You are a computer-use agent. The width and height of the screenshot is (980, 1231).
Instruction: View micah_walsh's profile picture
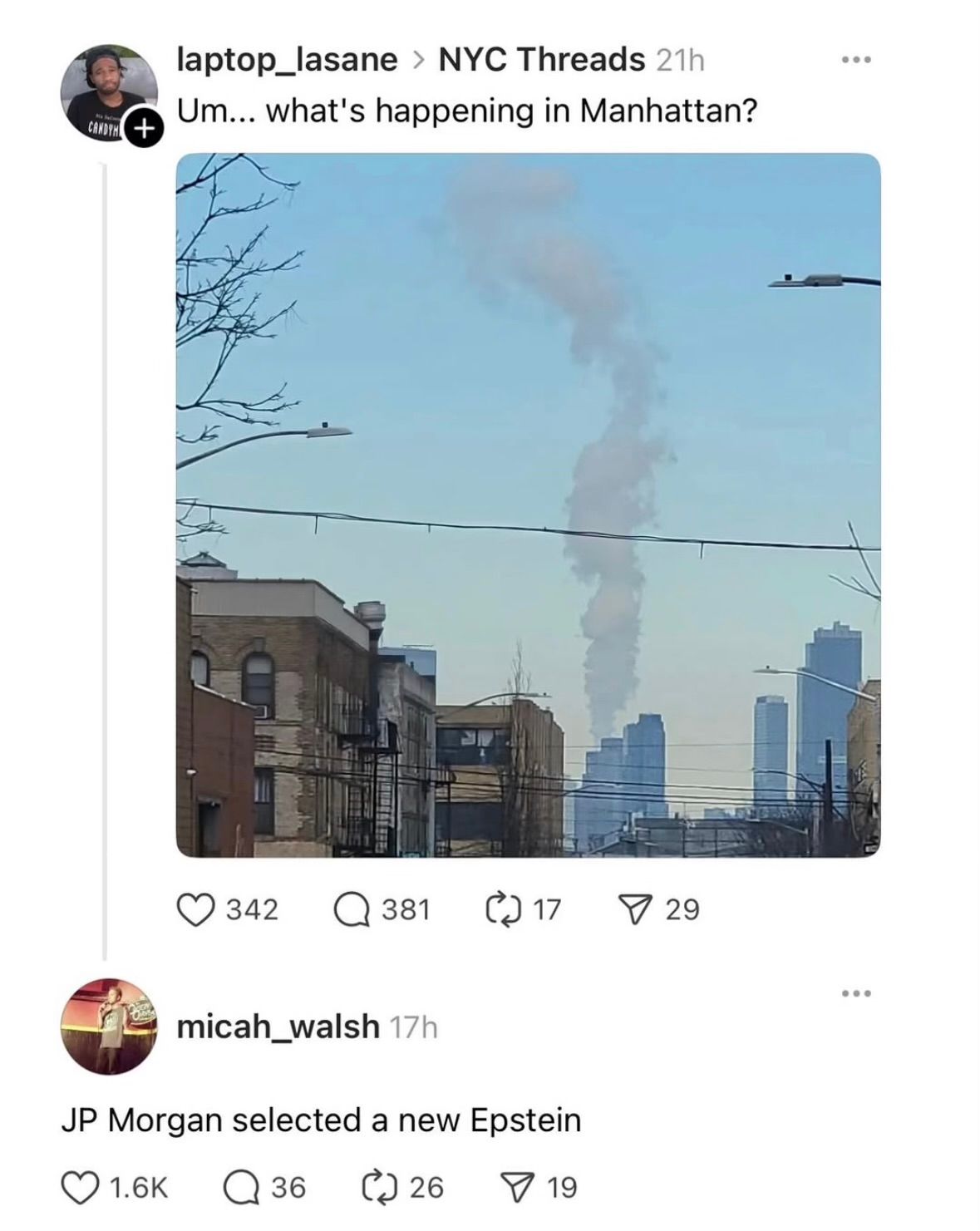(110, 1027)
